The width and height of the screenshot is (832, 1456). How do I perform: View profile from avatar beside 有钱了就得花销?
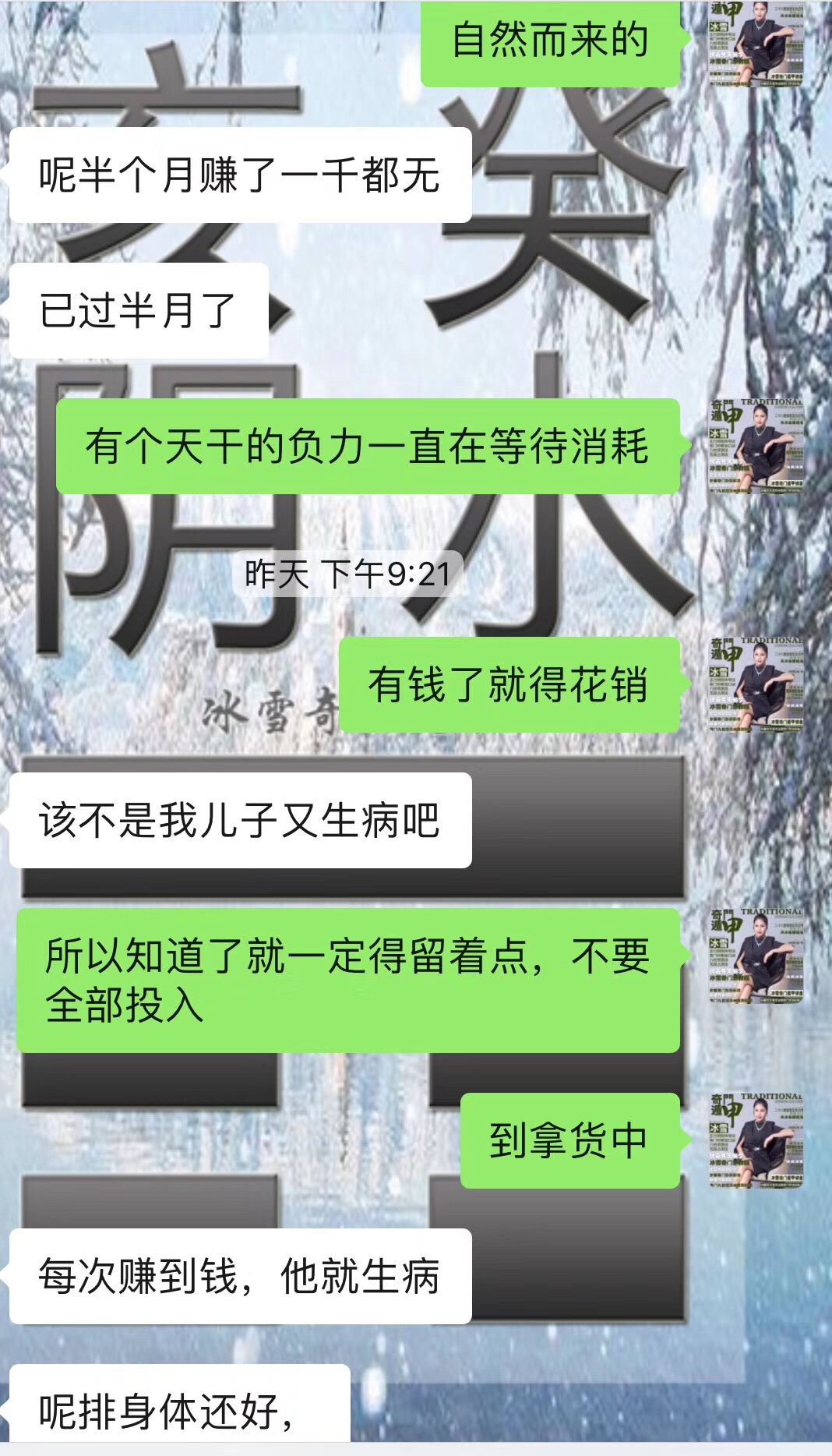coord(756,684)
